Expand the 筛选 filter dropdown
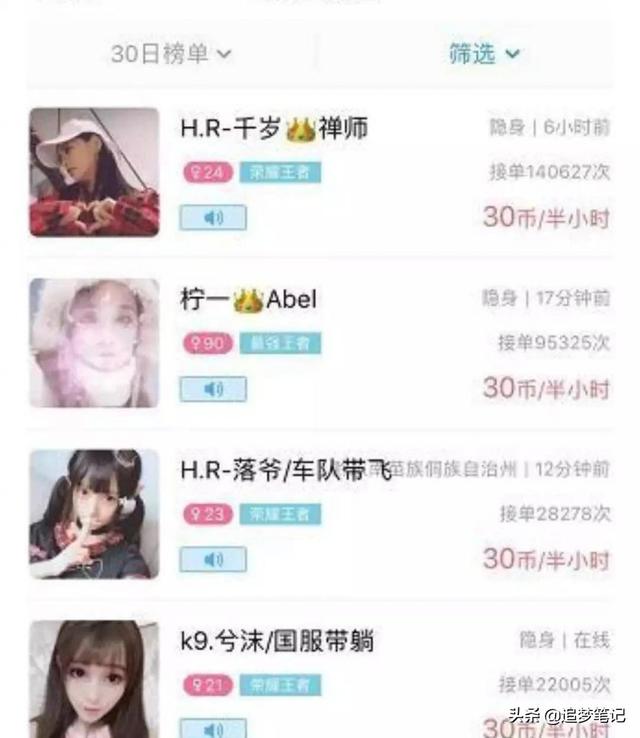This screenshot has height=738, width=640. pyautogui.click(x=484, y=53)
